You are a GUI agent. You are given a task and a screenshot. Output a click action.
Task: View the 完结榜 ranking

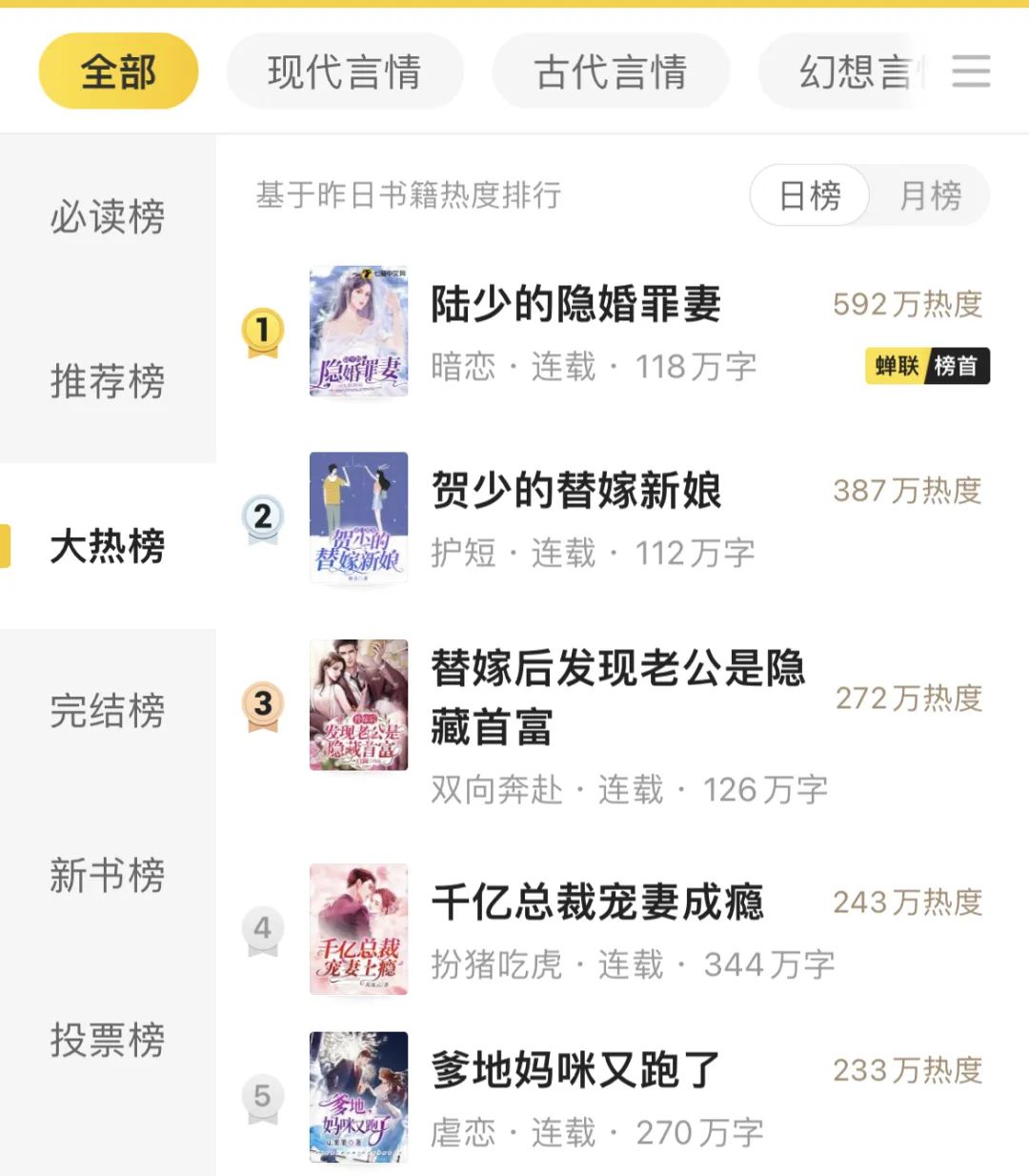(x=107, y=711)
